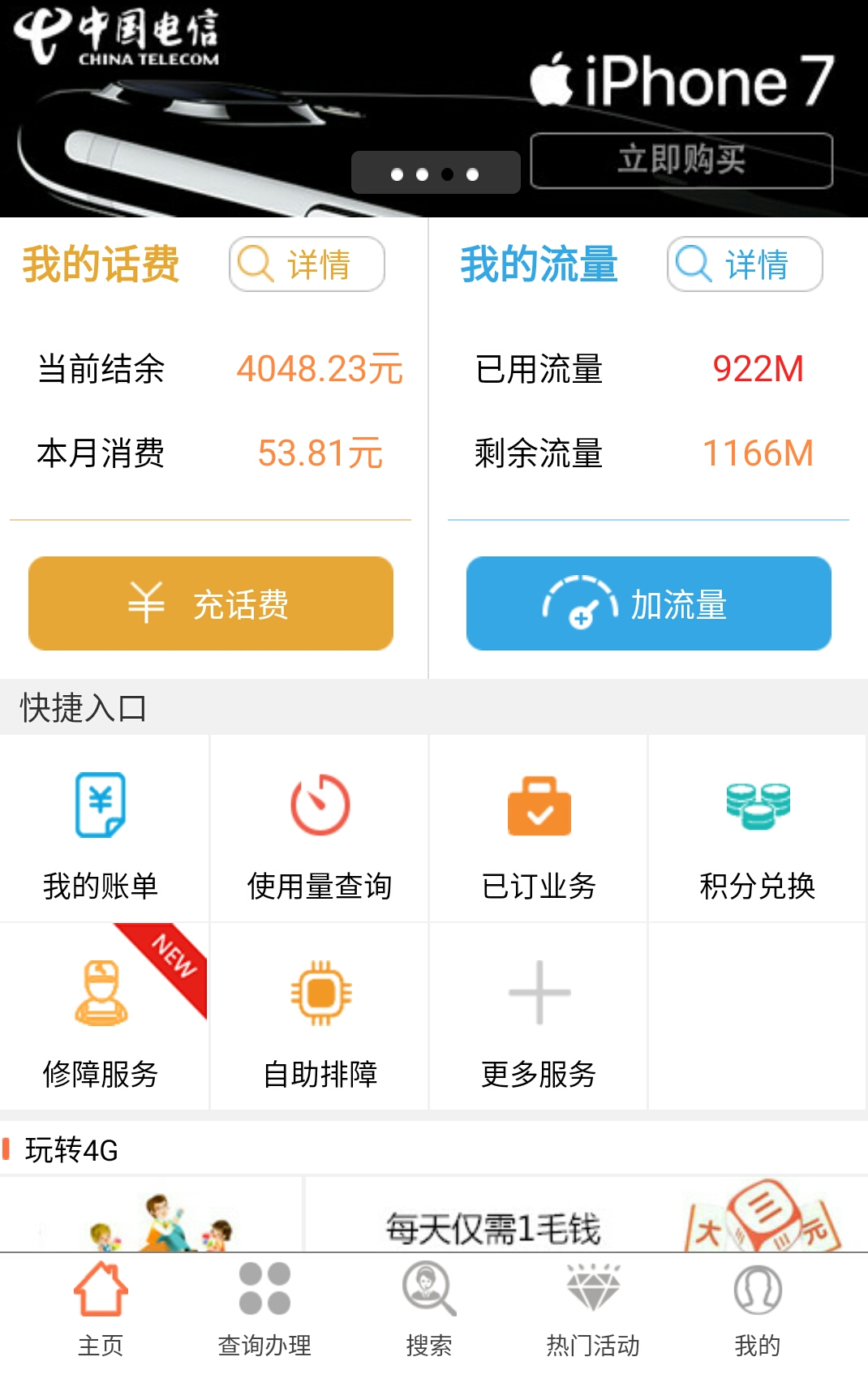The image size is (868, 1374).
Task: Open 详情 next to 我的话费
Action: pos(307,264)
